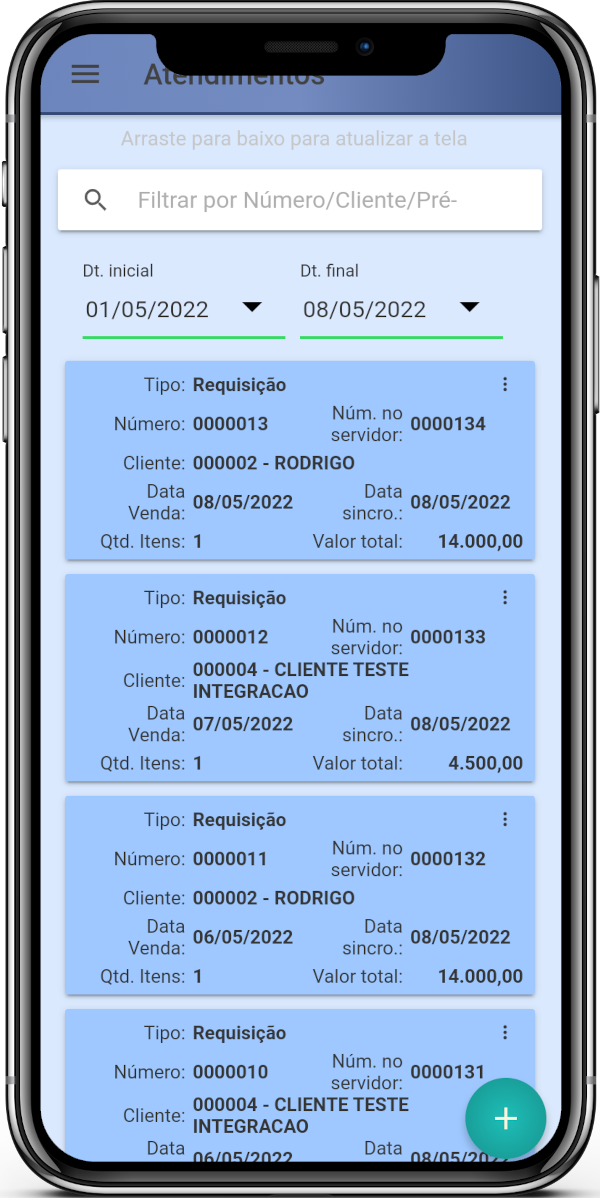This screenshot has width=600, height=1200.
Task: Open overflow menu on requisição 0000013
Action: point(505,385)
